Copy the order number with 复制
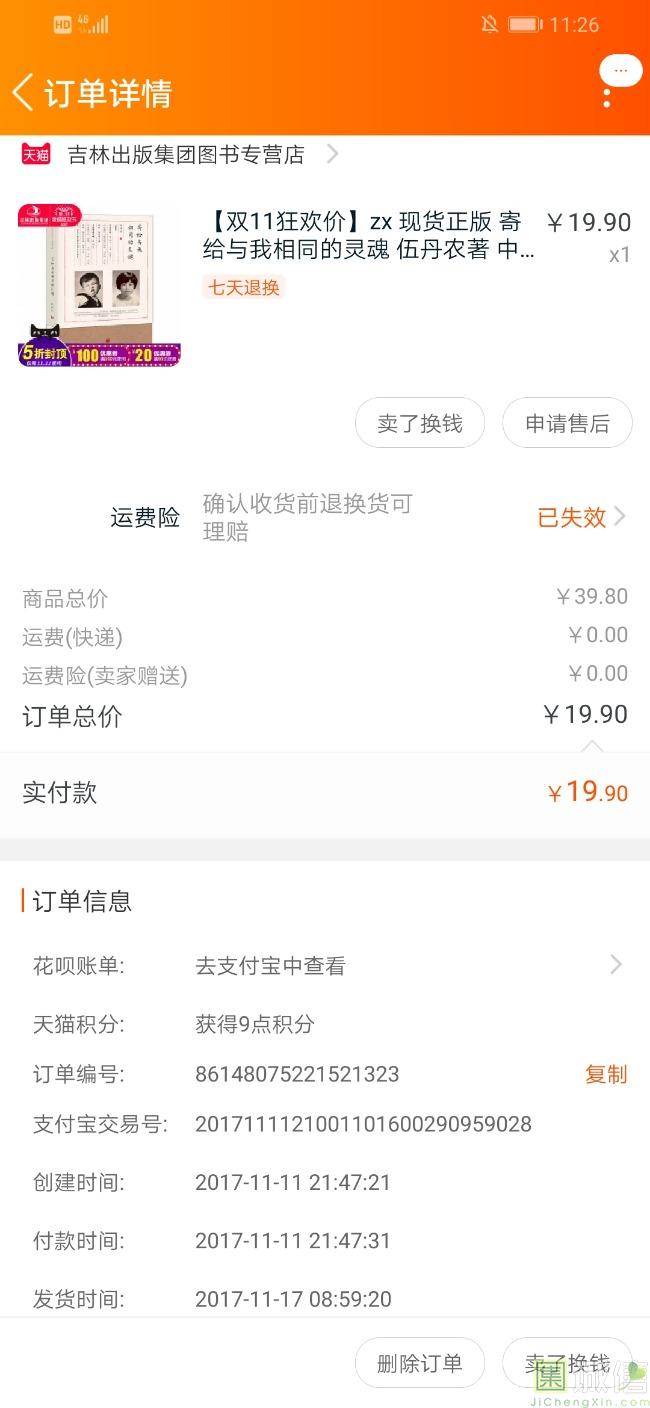Screen dimensions: 650x1408 (x=606, y=1074)
